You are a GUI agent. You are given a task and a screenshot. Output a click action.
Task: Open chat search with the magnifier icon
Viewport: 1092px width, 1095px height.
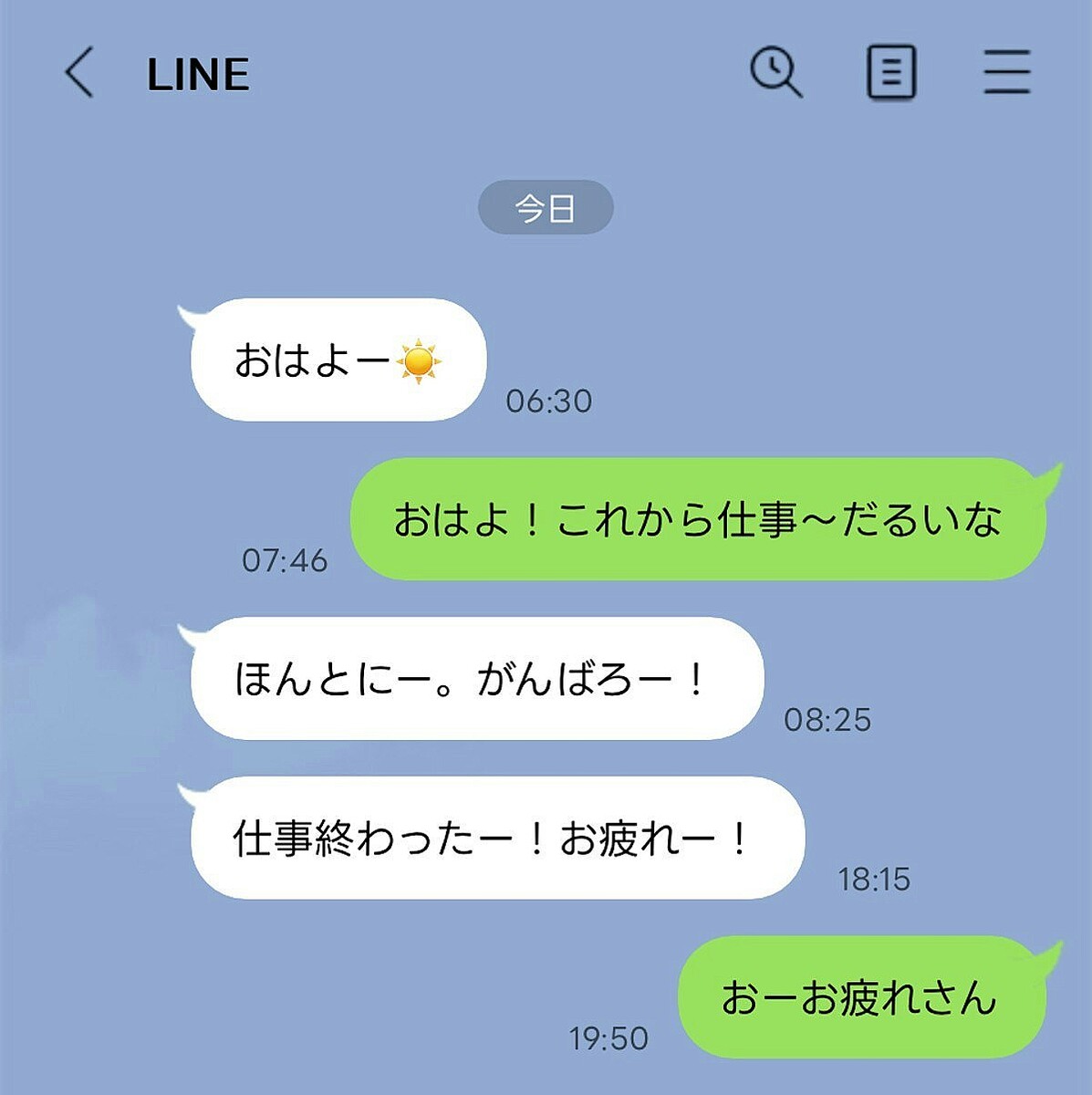click(x=775, y=73)
